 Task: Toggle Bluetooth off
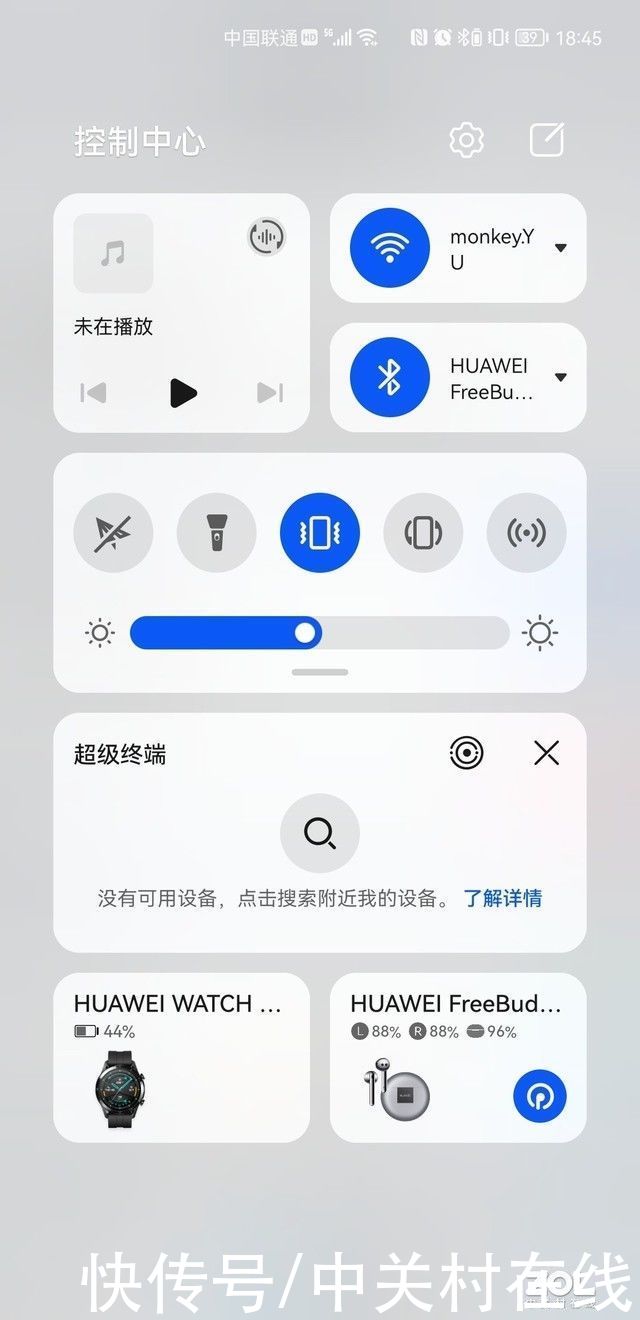[389, 377]
